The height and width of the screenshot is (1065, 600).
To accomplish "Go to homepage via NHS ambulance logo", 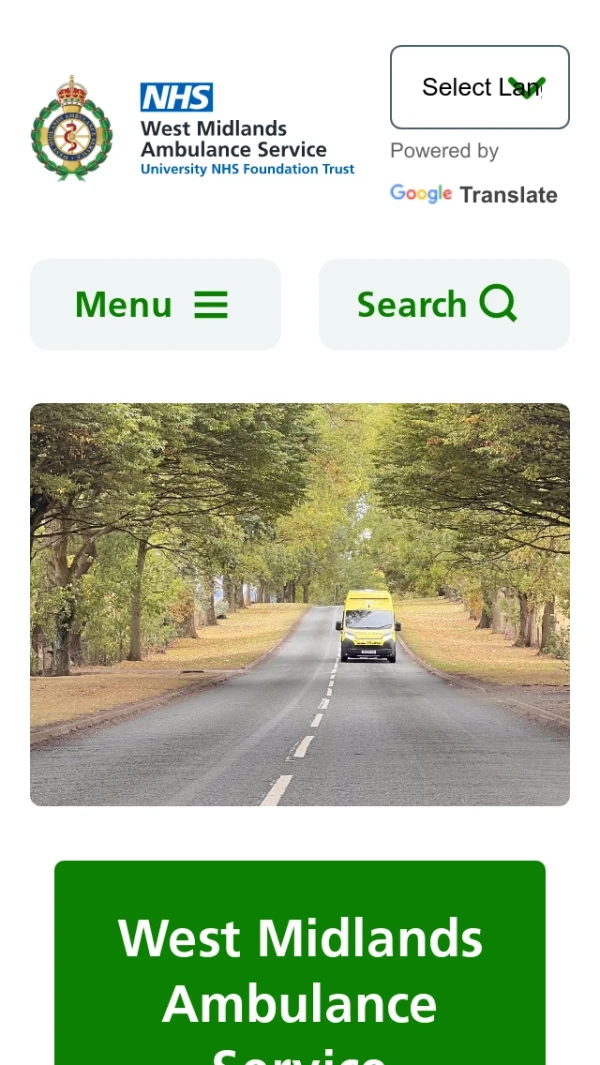I will pos(193,129).
